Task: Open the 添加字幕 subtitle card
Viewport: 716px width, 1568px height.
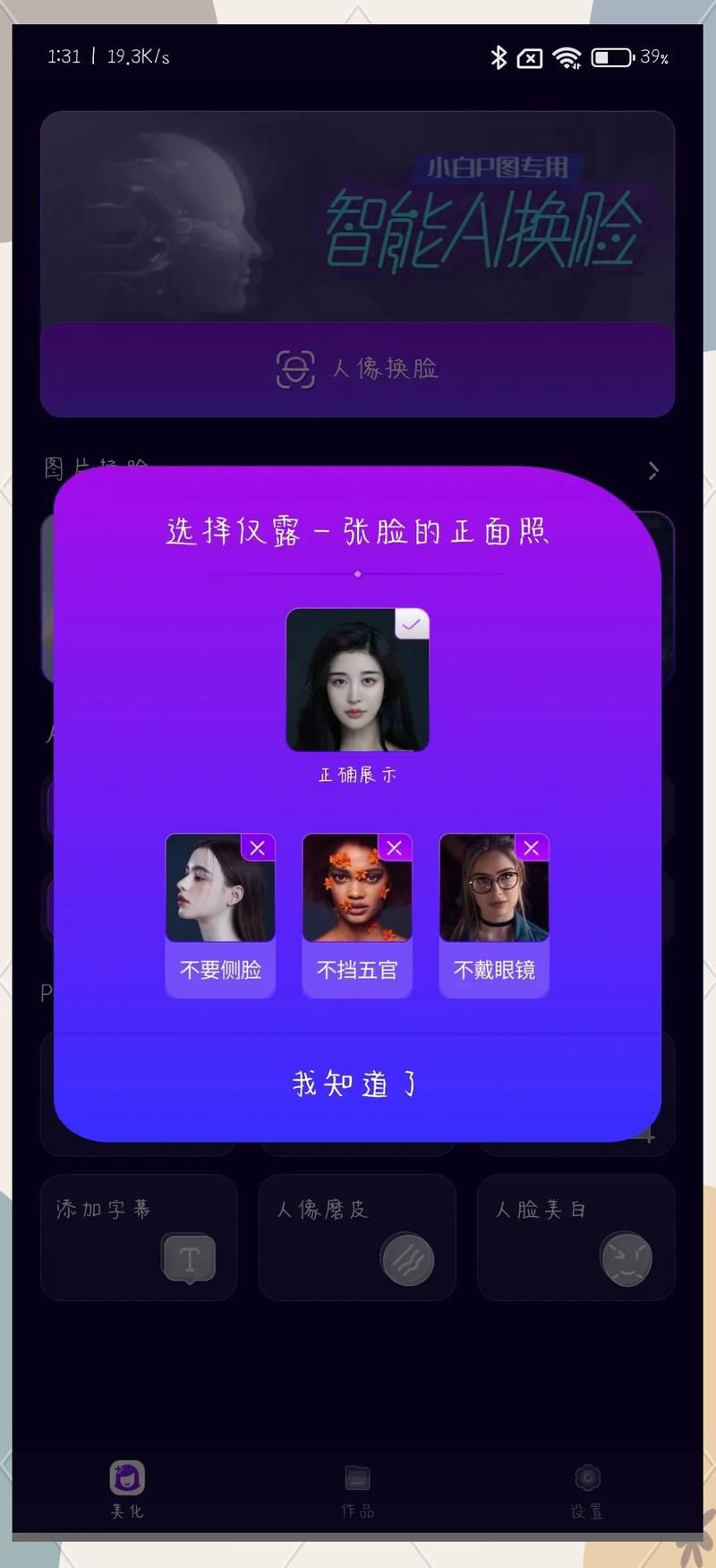Action: [139, 1237]
